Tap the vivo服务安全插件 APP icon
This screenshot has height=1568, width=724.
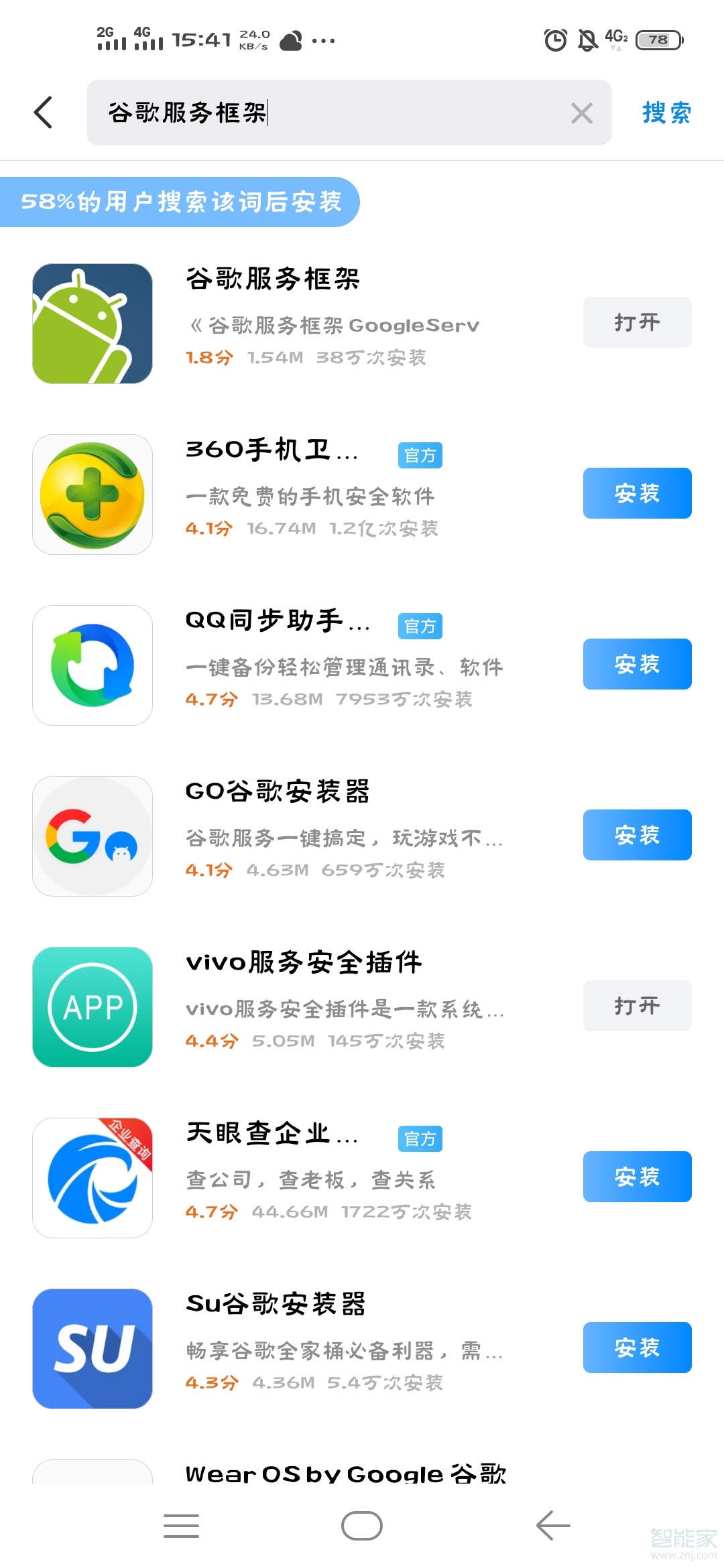pos(92,1006)
